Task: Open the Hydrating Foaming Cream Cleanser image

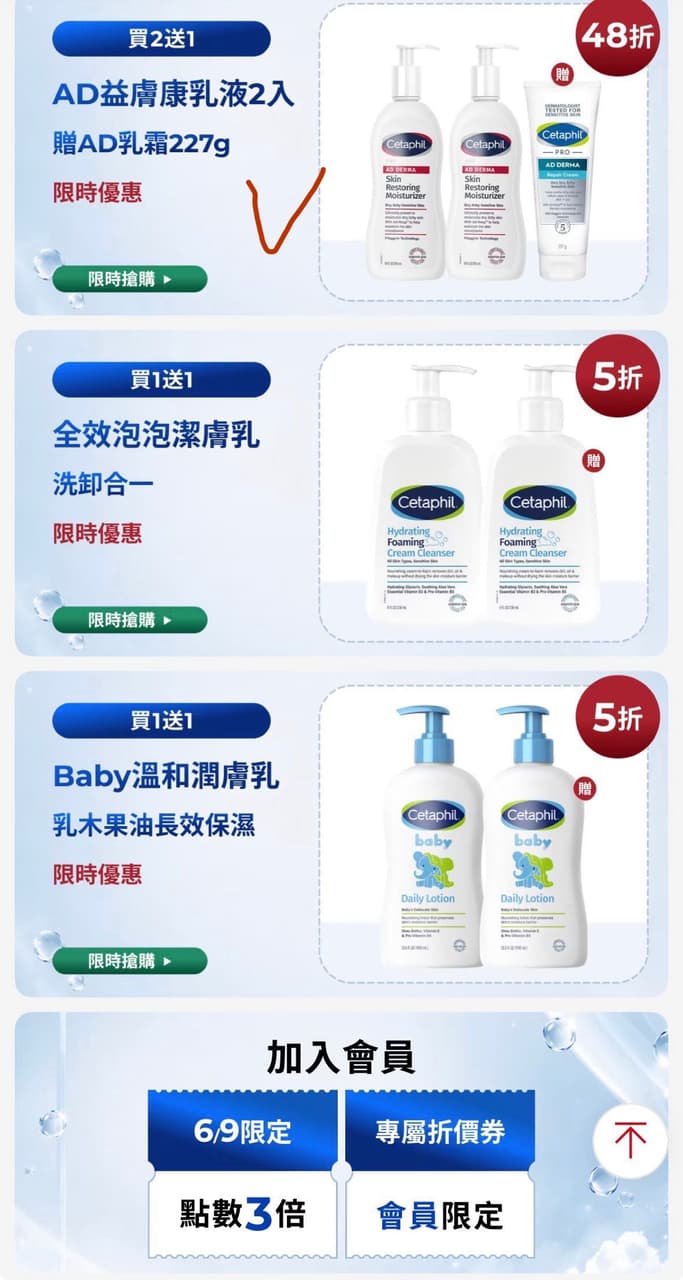Action: coord(484,492)
